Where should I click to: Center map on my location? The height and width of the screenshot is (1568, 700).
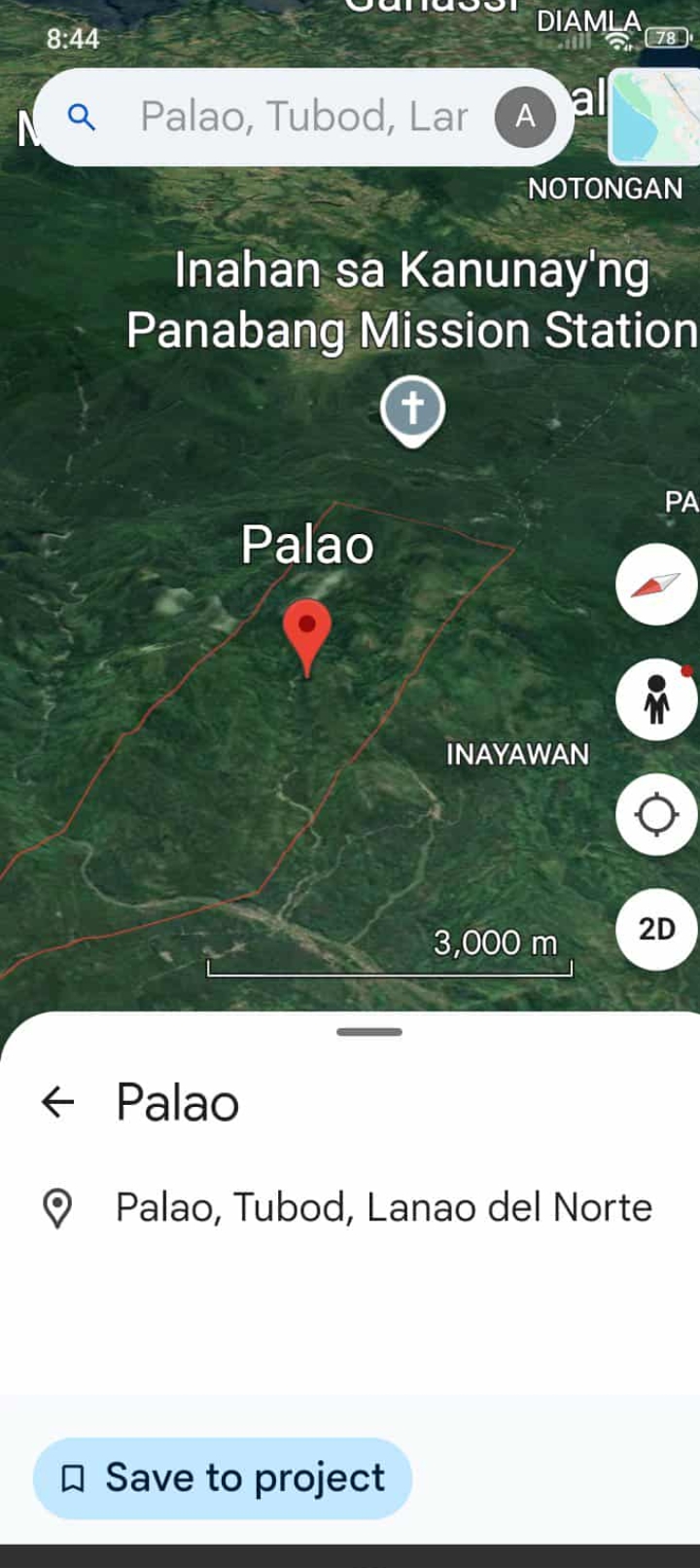tap(656, 814)
